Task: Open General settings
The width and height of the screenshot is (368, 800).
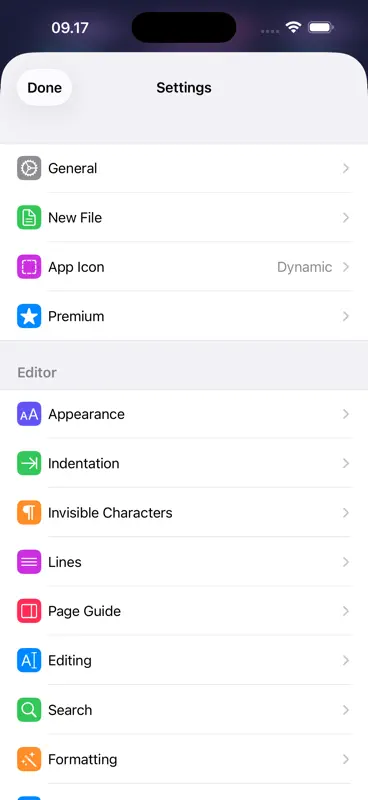Action: pos(184,168)
